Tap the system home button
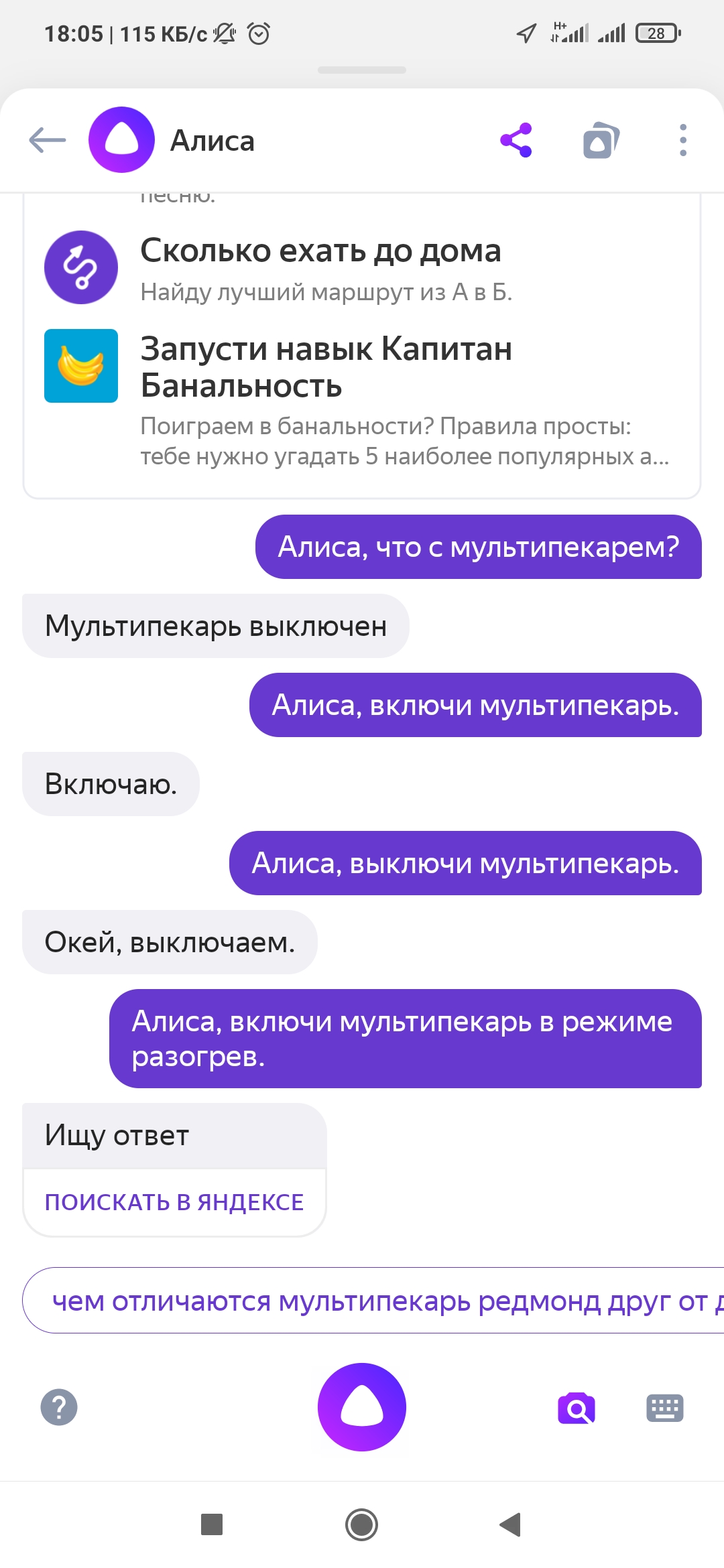 tap(362, 1525)
